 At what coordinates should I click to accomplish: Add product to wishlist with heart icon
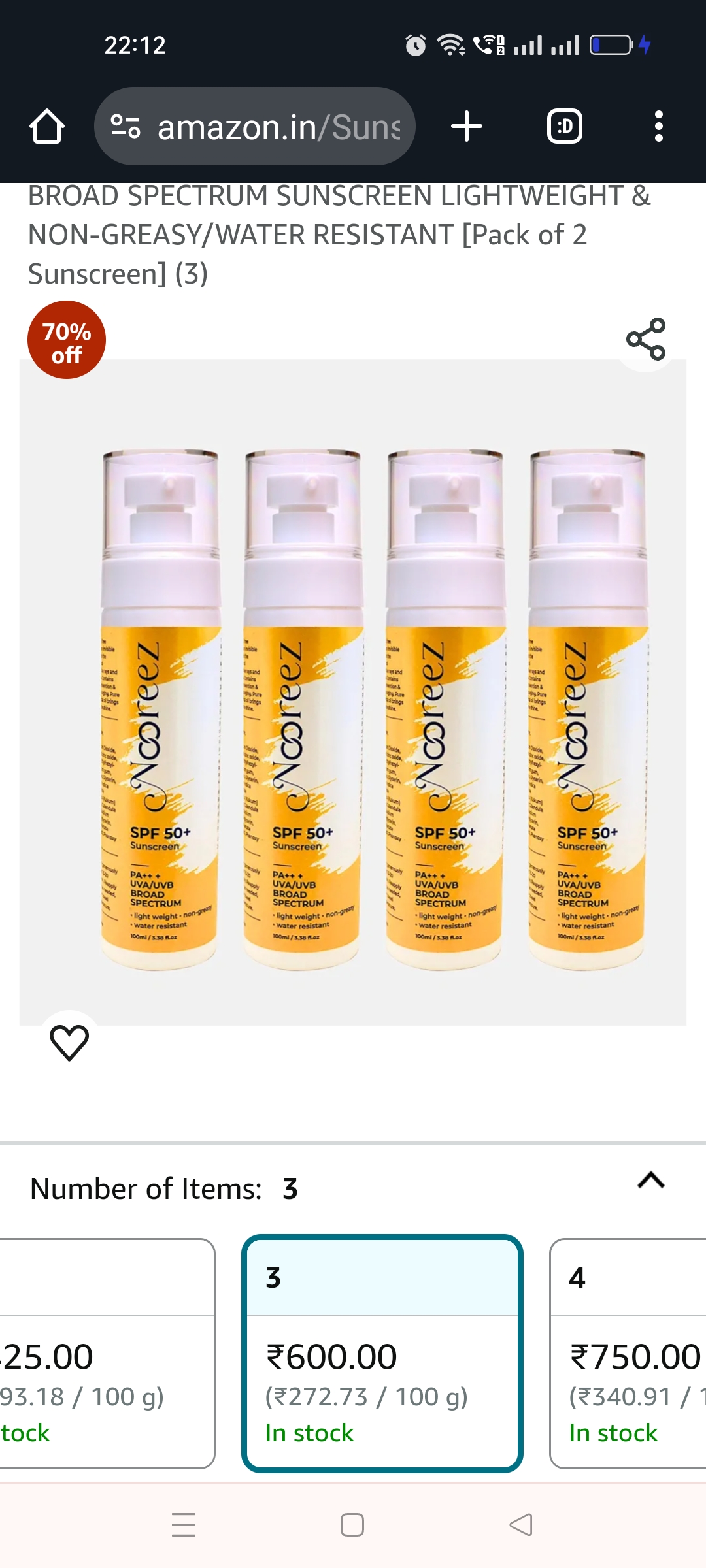pyautogui.click(x=69, y=1042)
